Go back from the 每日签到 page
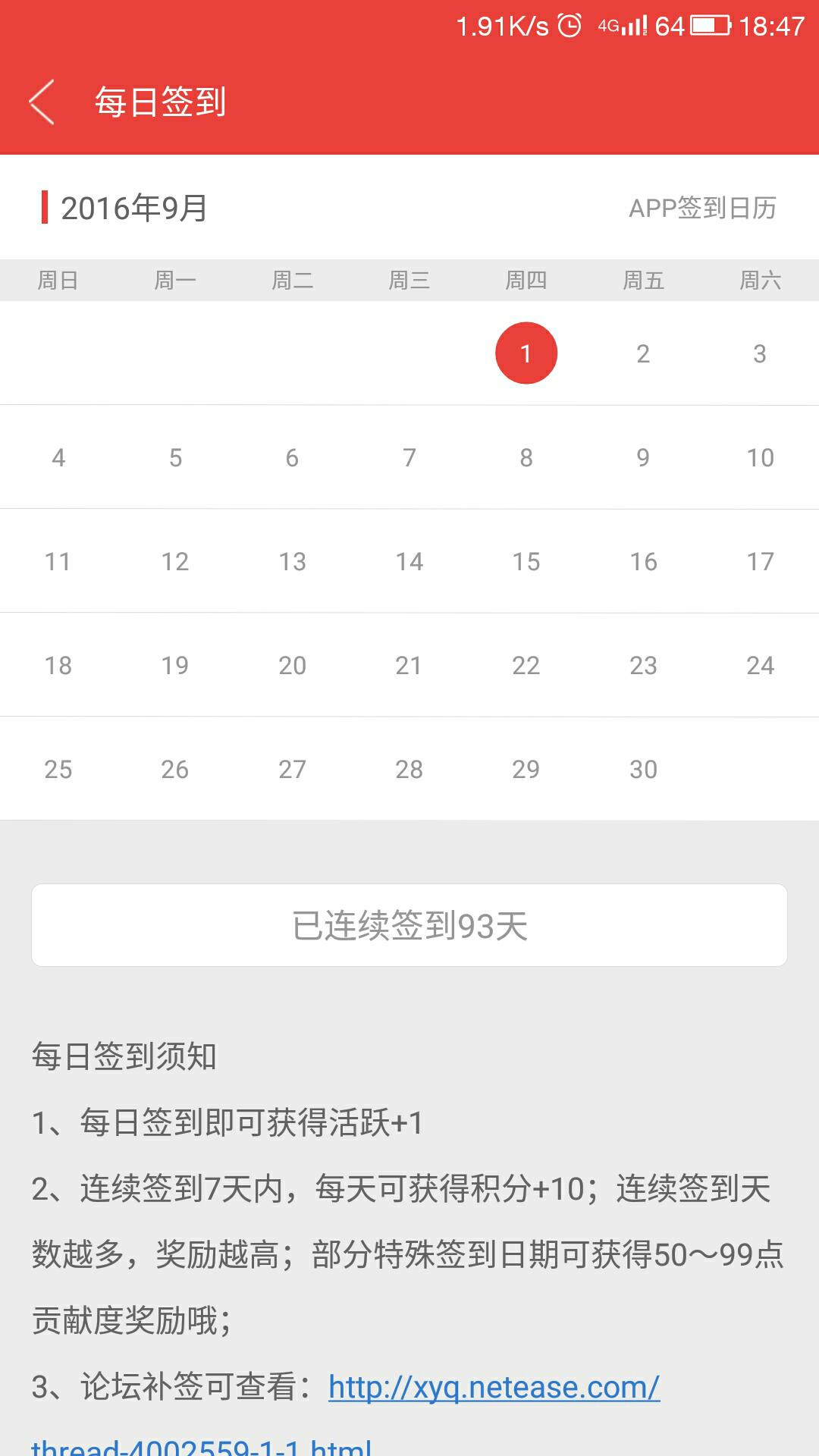This screenshot has height=1456, width=819. click(42, 102)
